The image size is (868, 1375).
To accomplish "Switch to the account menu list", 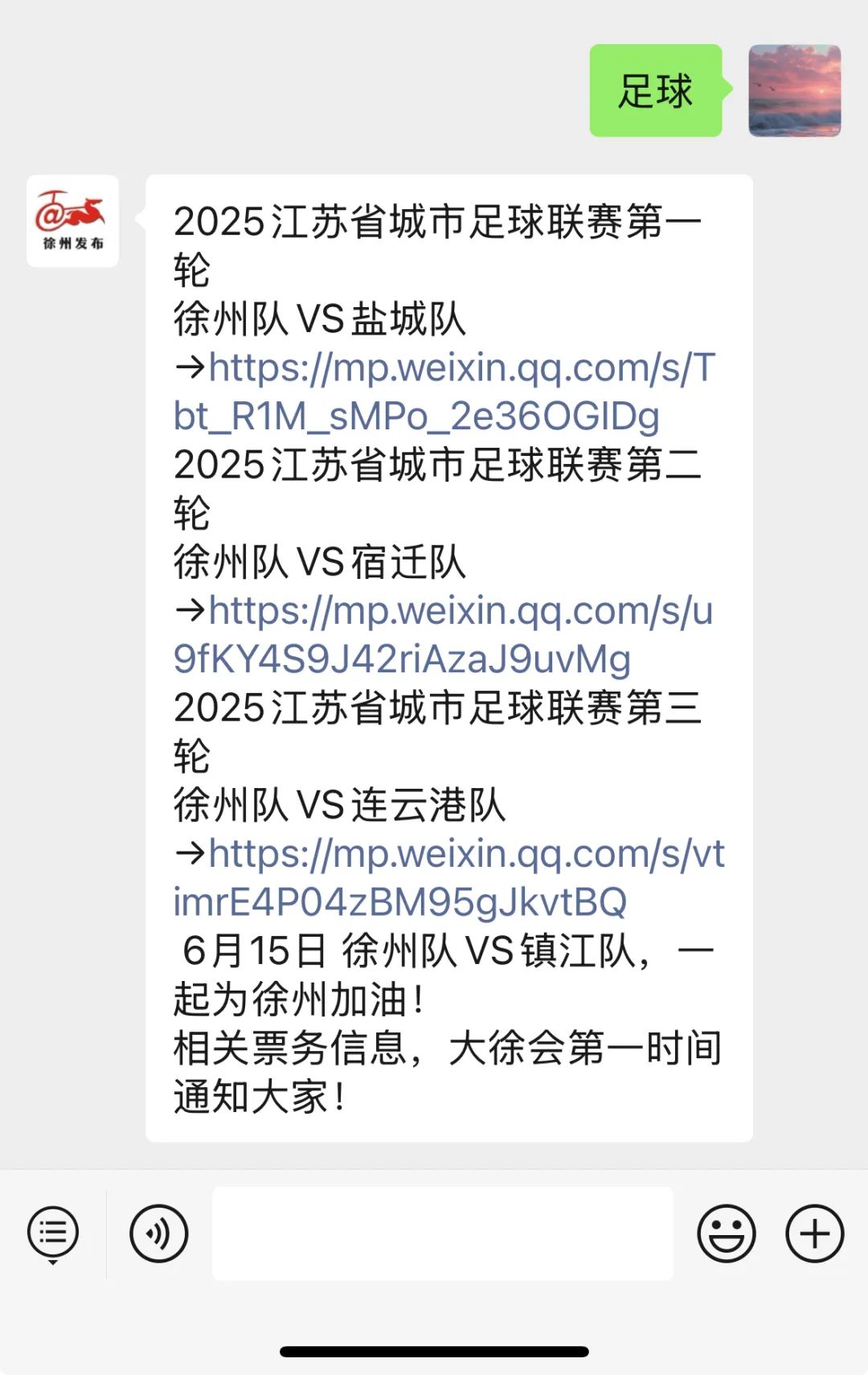I will [x=53, y=1233].
